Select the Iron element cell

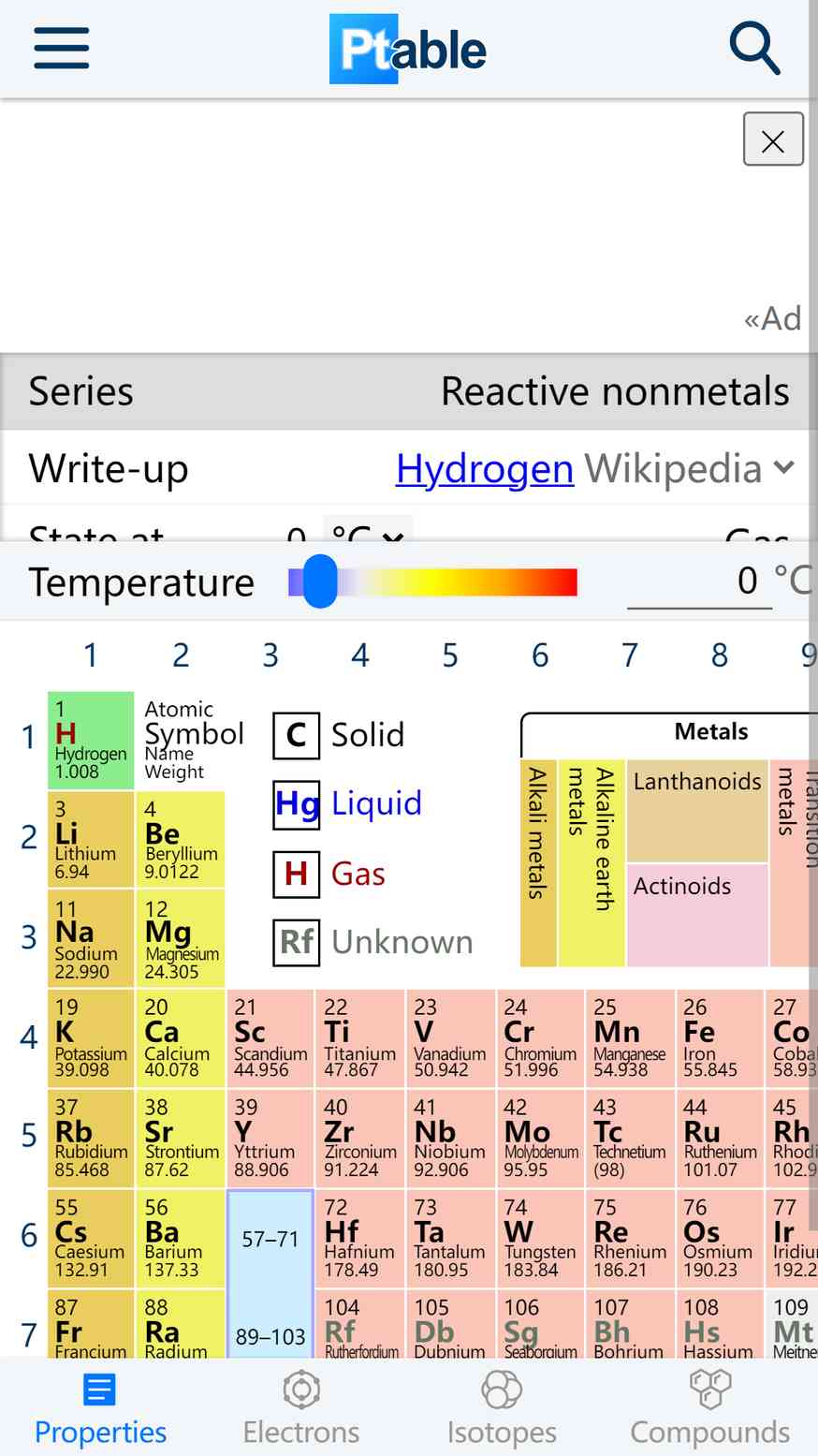[x=720, y=1038]
